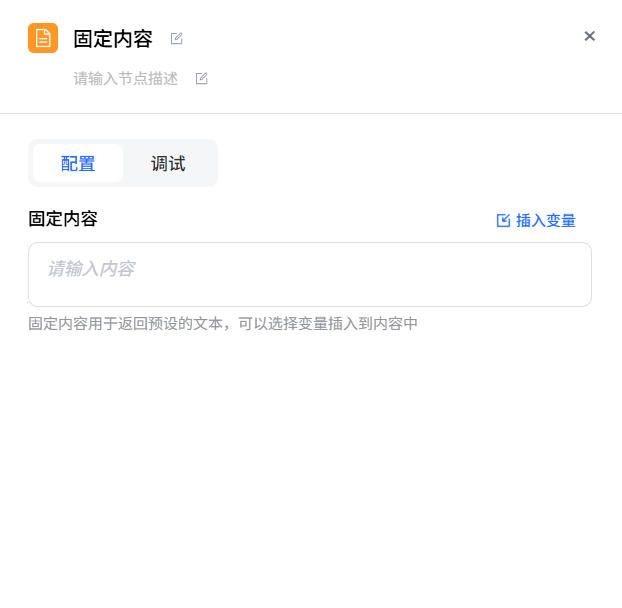Edit the node title 固定内容
The width and height of the screenshot is (622, 608).
[177, 39]
